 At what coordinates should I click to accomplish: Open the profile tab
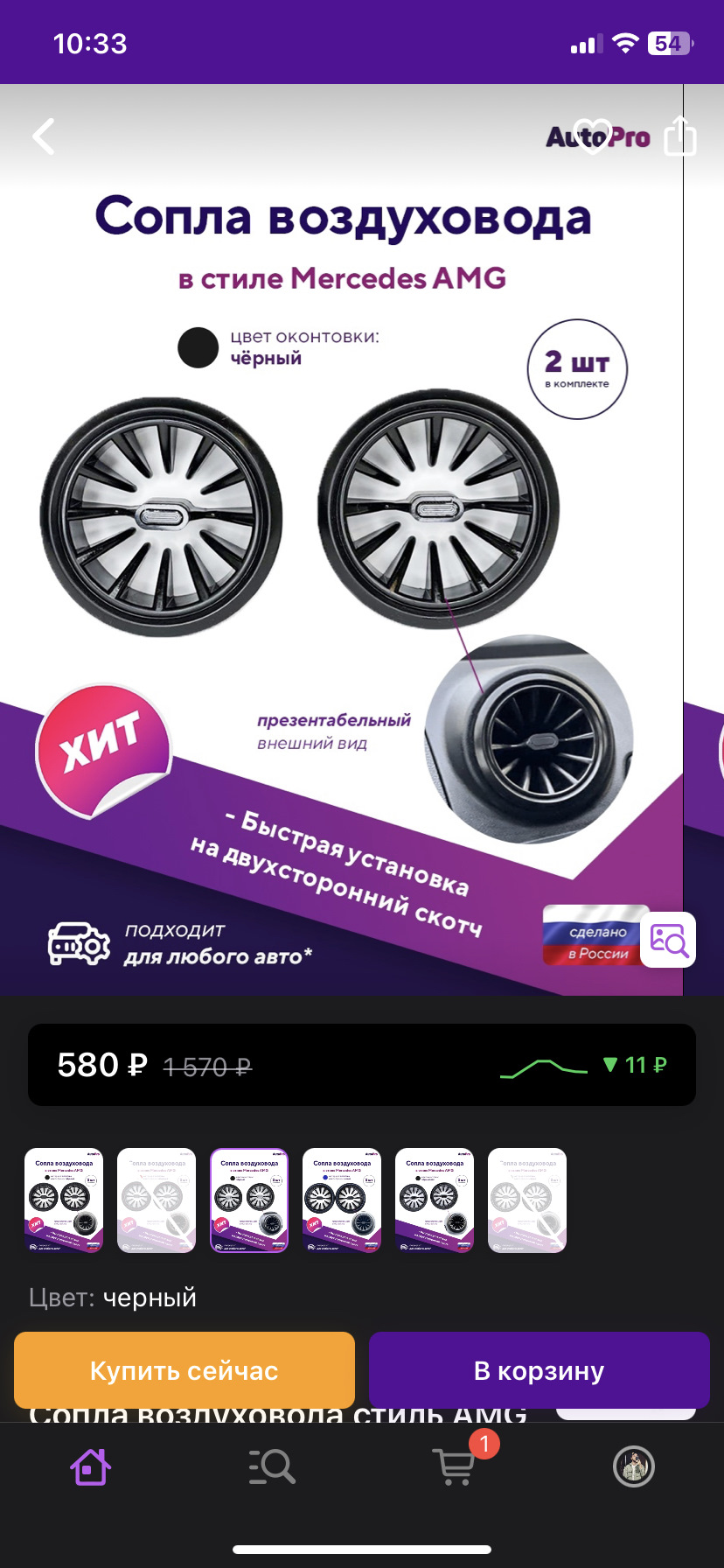tap(634, 1467)
